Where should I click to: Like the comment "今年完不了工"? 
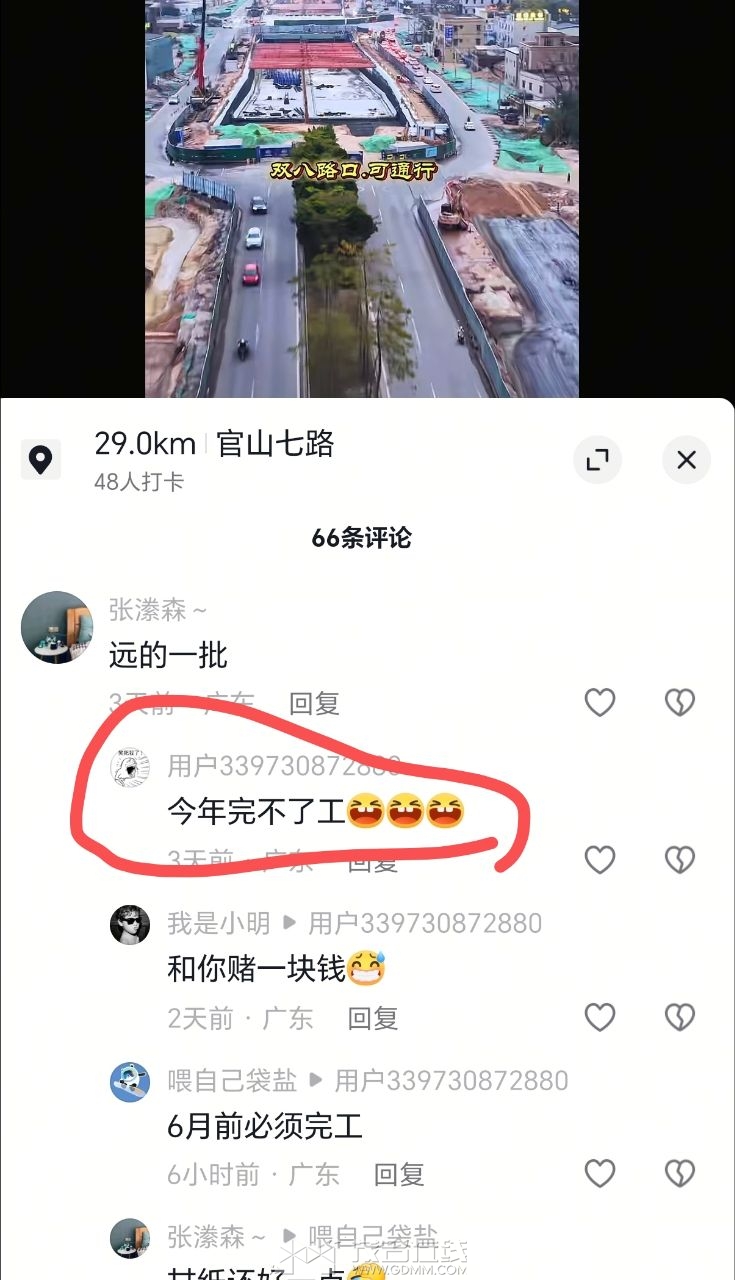coord(600,860)
